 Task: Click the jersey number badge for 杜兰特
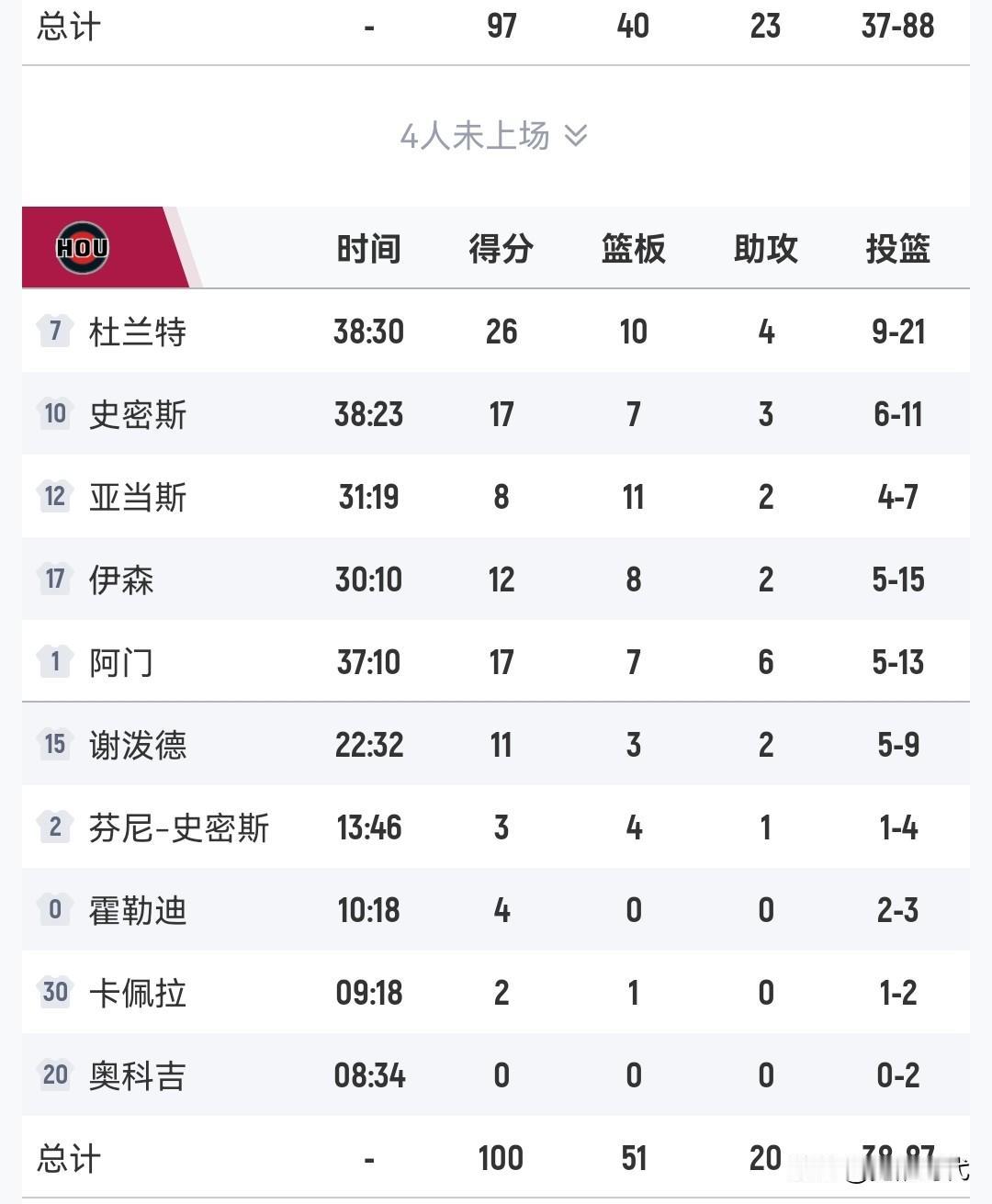tap(53, 332)
